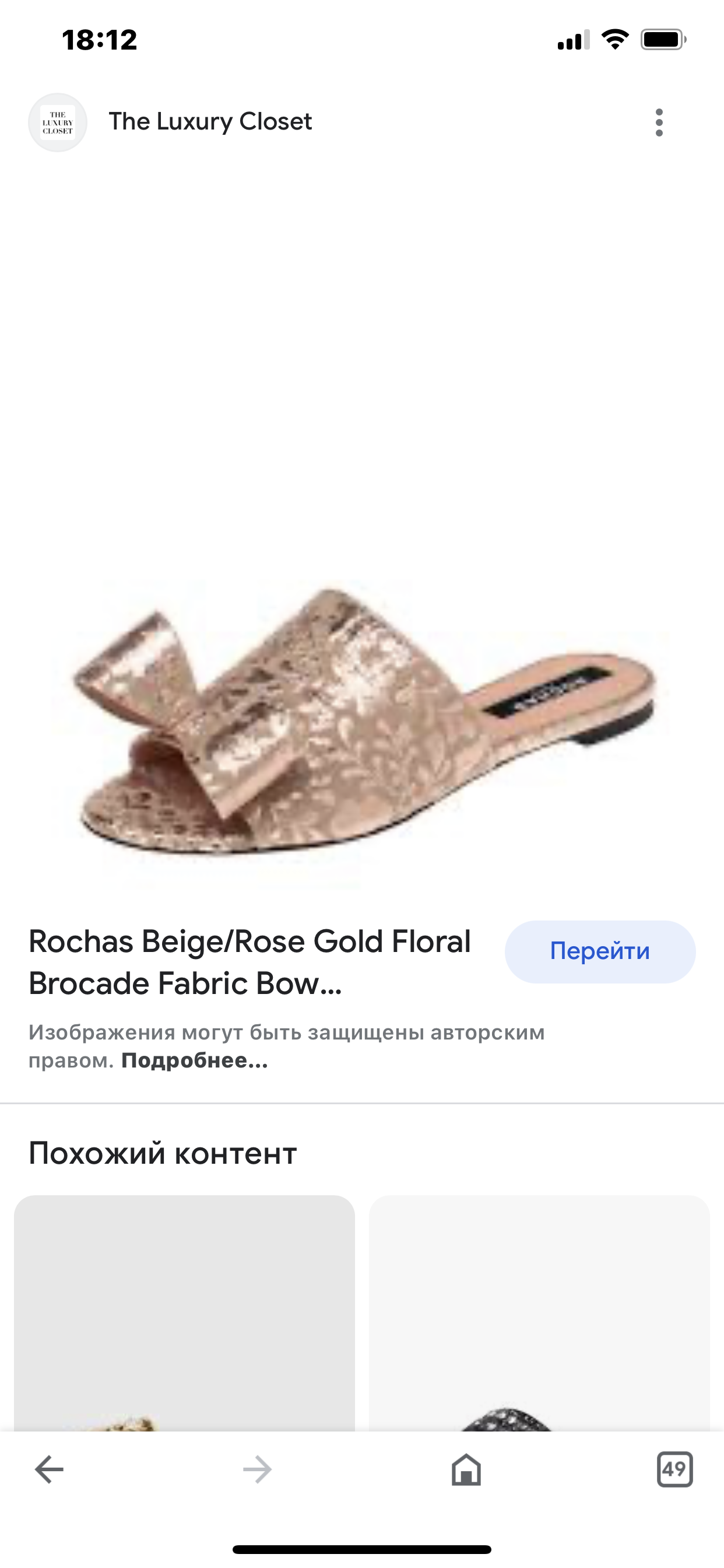Go forward in browser history

257,1470
